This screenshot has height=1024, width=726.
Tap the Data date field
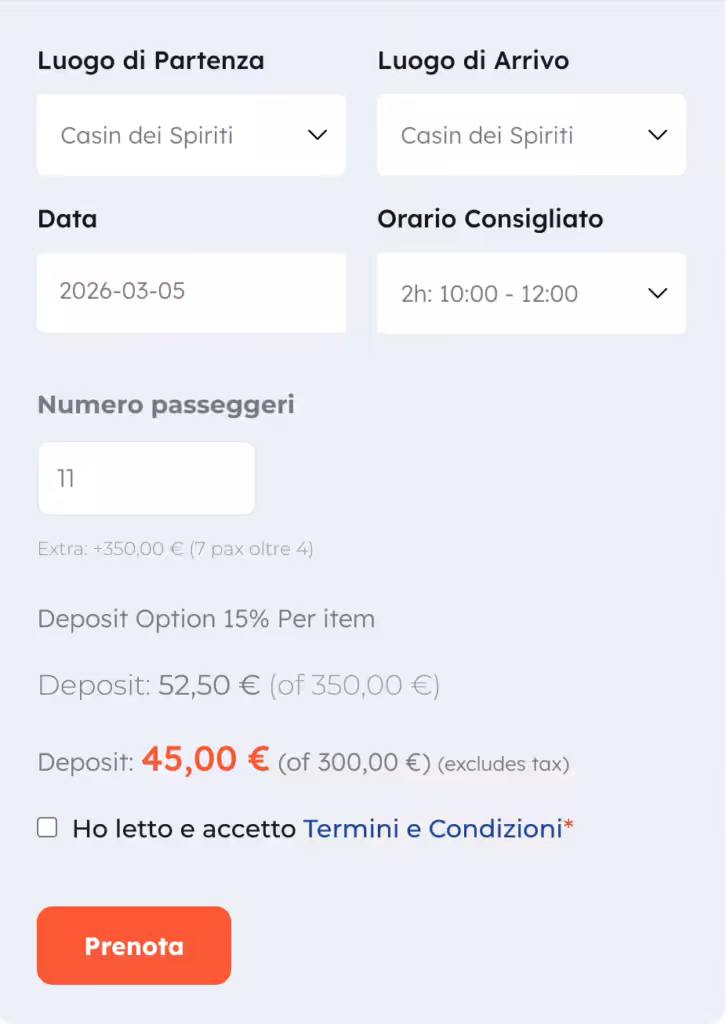191,292
